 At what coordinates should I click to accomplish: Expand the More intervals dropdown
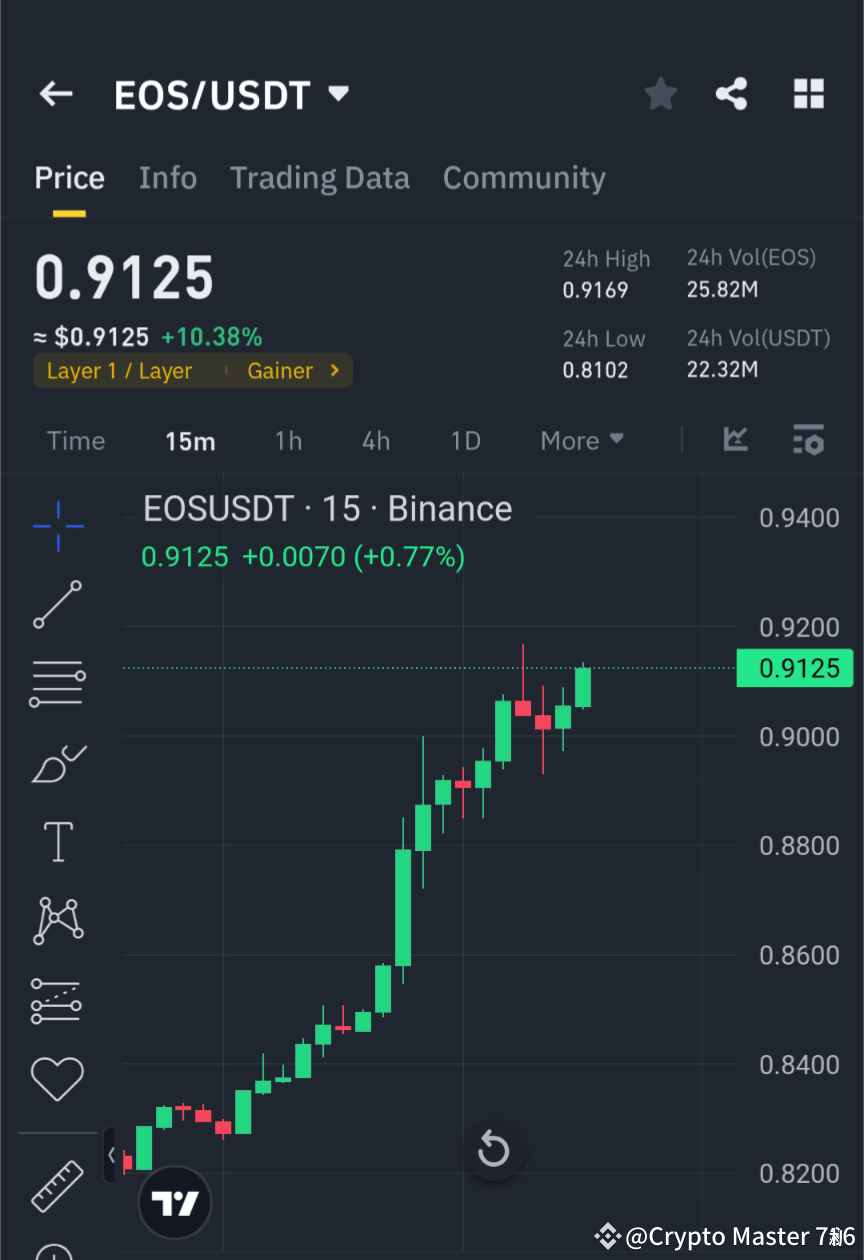pyautogui.click(x=582, y=440)
